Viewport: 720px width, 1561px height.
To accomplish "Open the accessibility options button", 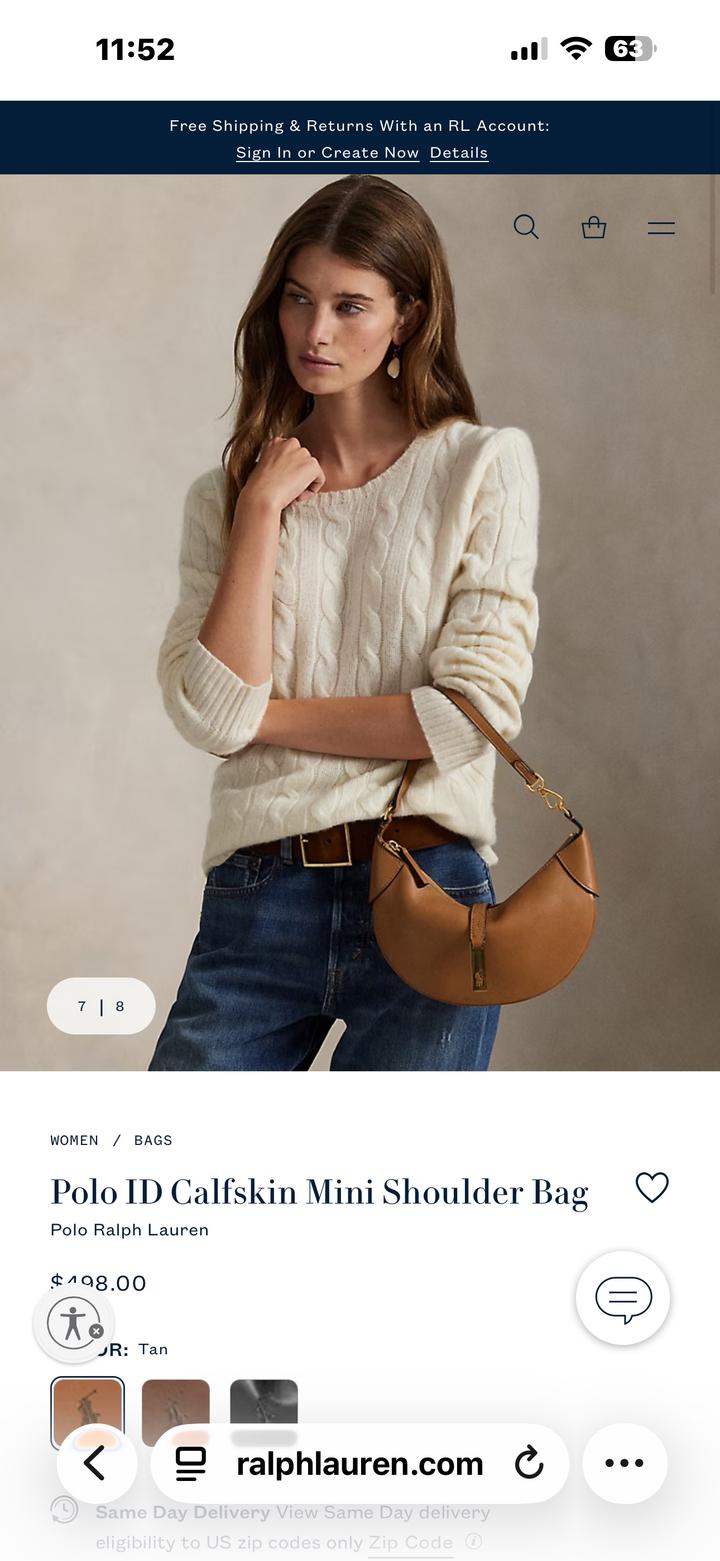I will (73, 1323).
